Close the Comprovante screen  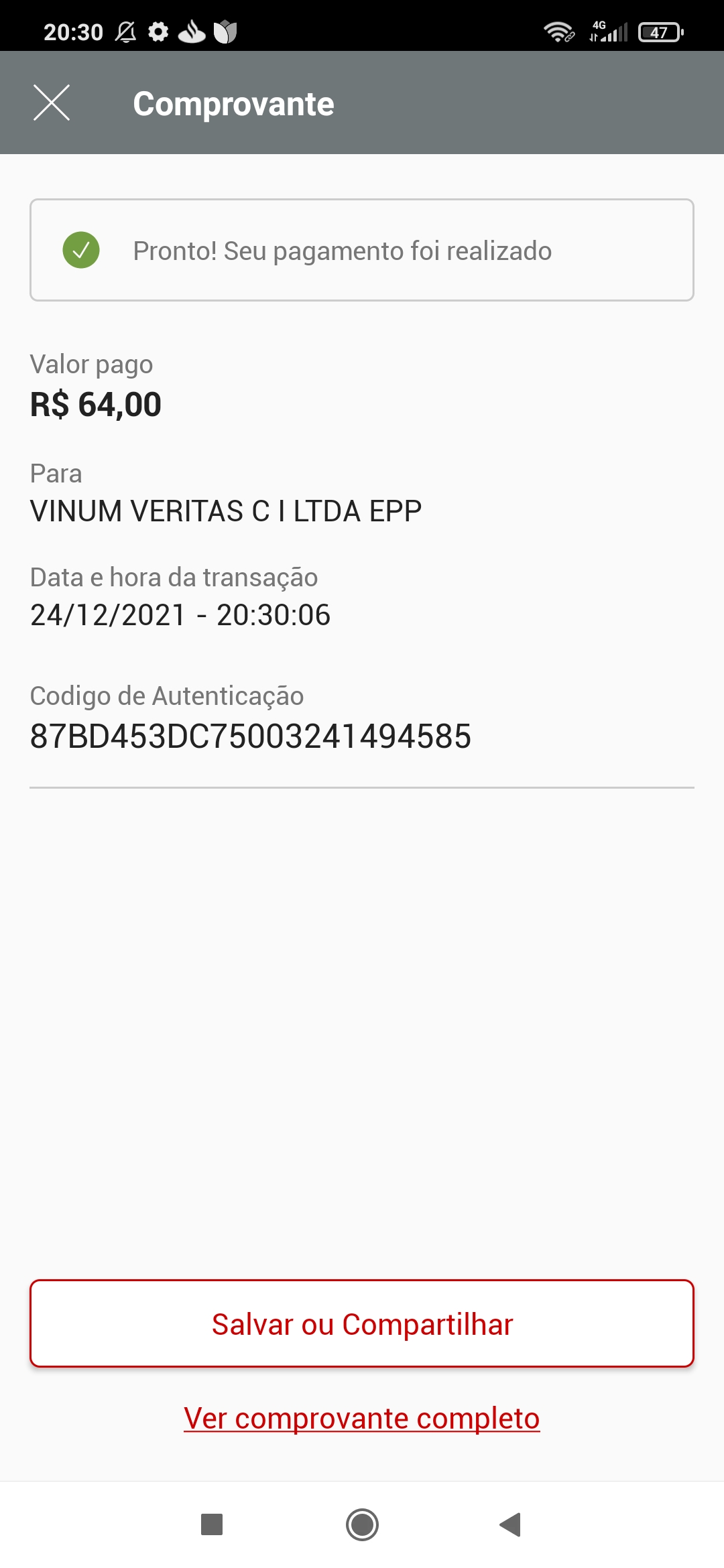[x=52, y=103]
